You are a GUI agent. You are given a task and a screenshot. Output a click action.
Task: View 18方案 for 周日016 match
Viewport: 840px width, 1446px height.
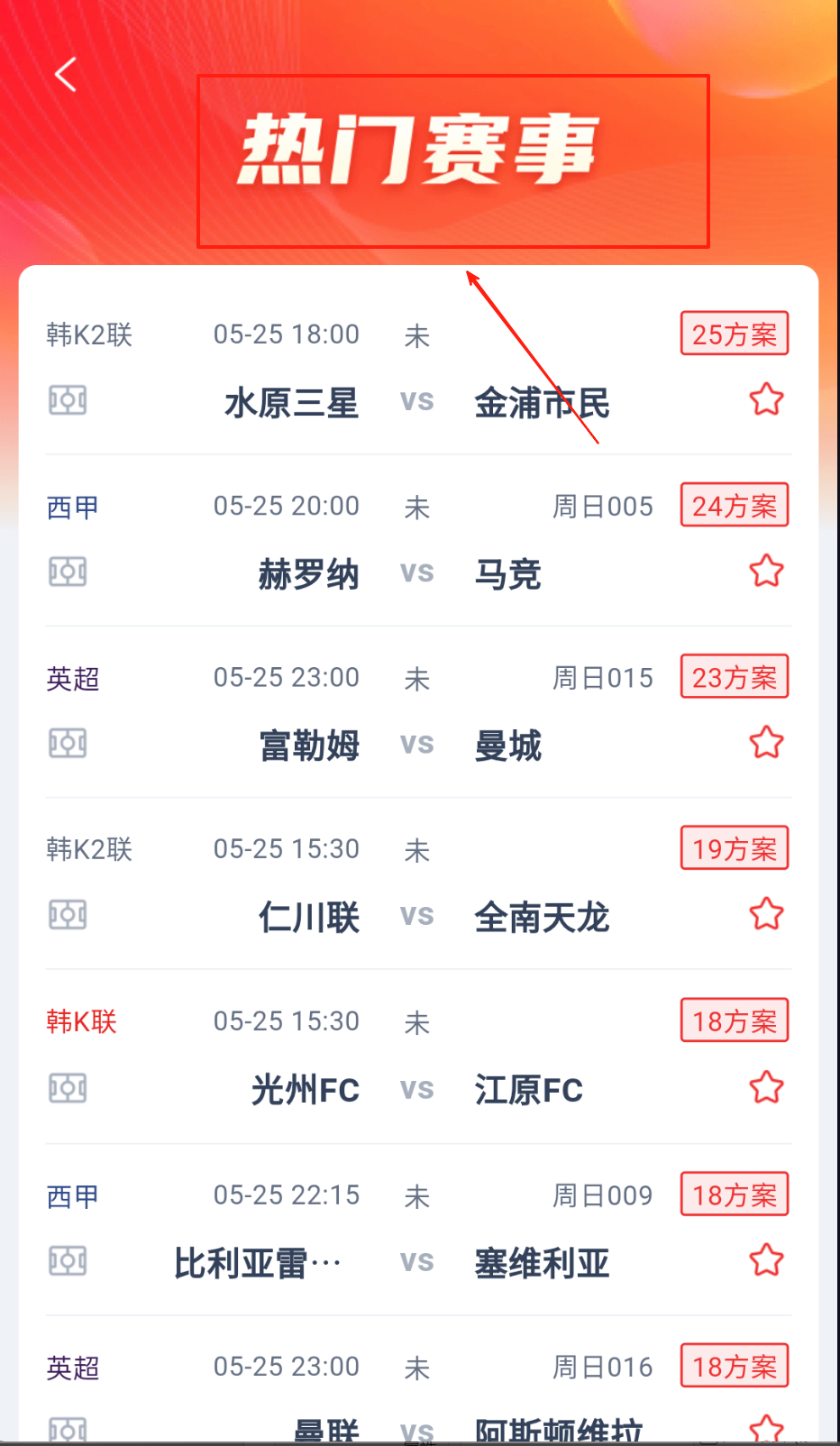pos(734,1366)
